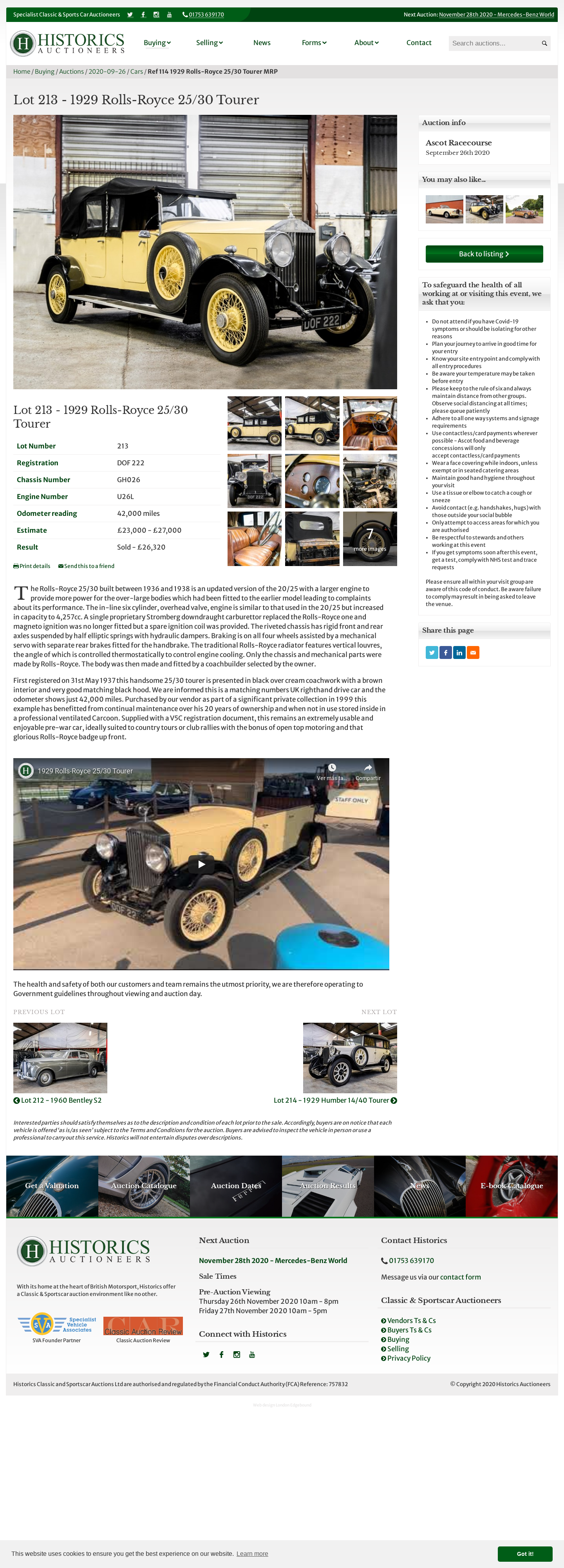
Task: Expand the Selling menu
Action: 209,43
